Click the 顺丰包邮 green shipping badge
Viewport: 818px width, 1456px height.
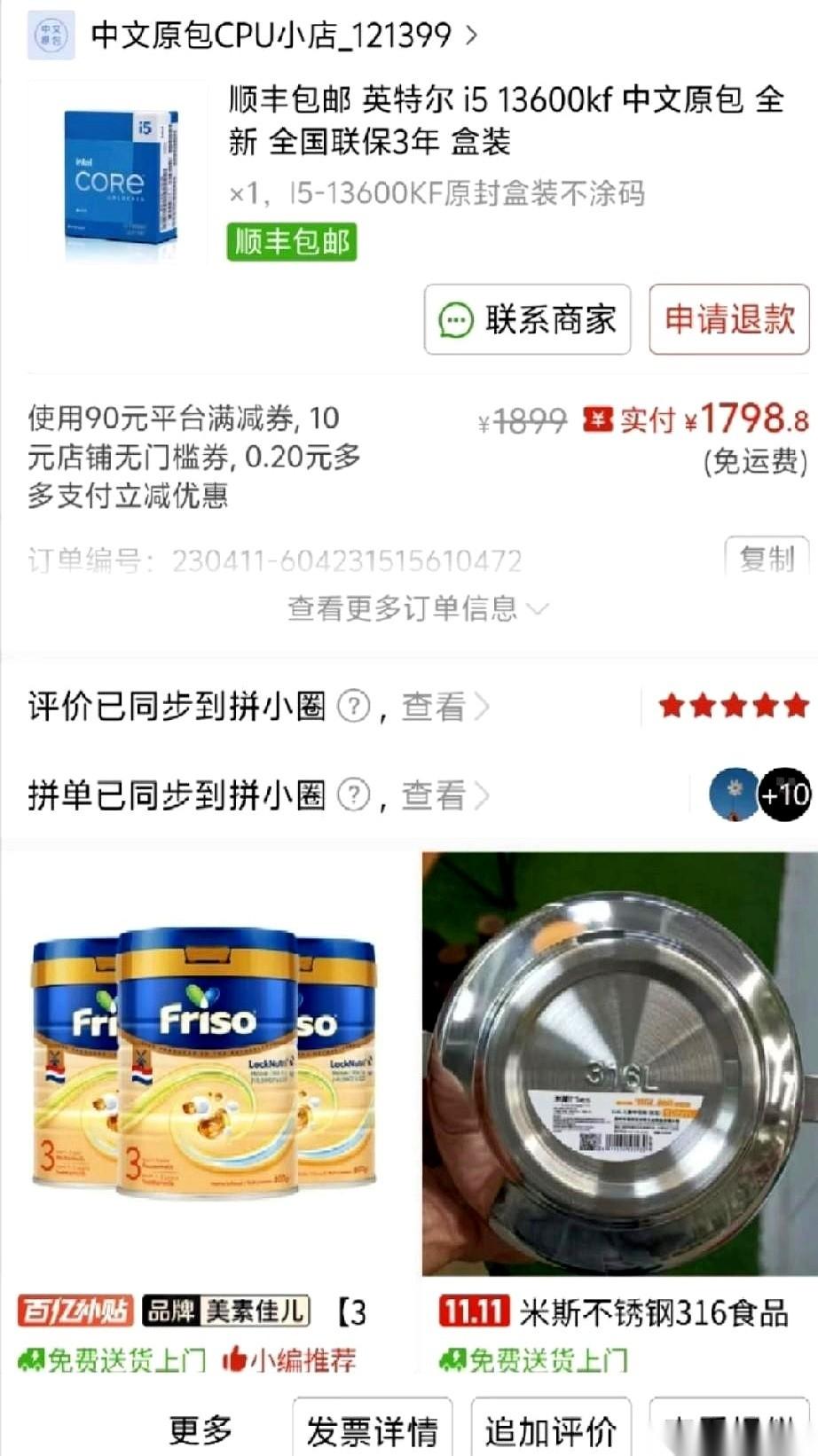tap(292, 241)
